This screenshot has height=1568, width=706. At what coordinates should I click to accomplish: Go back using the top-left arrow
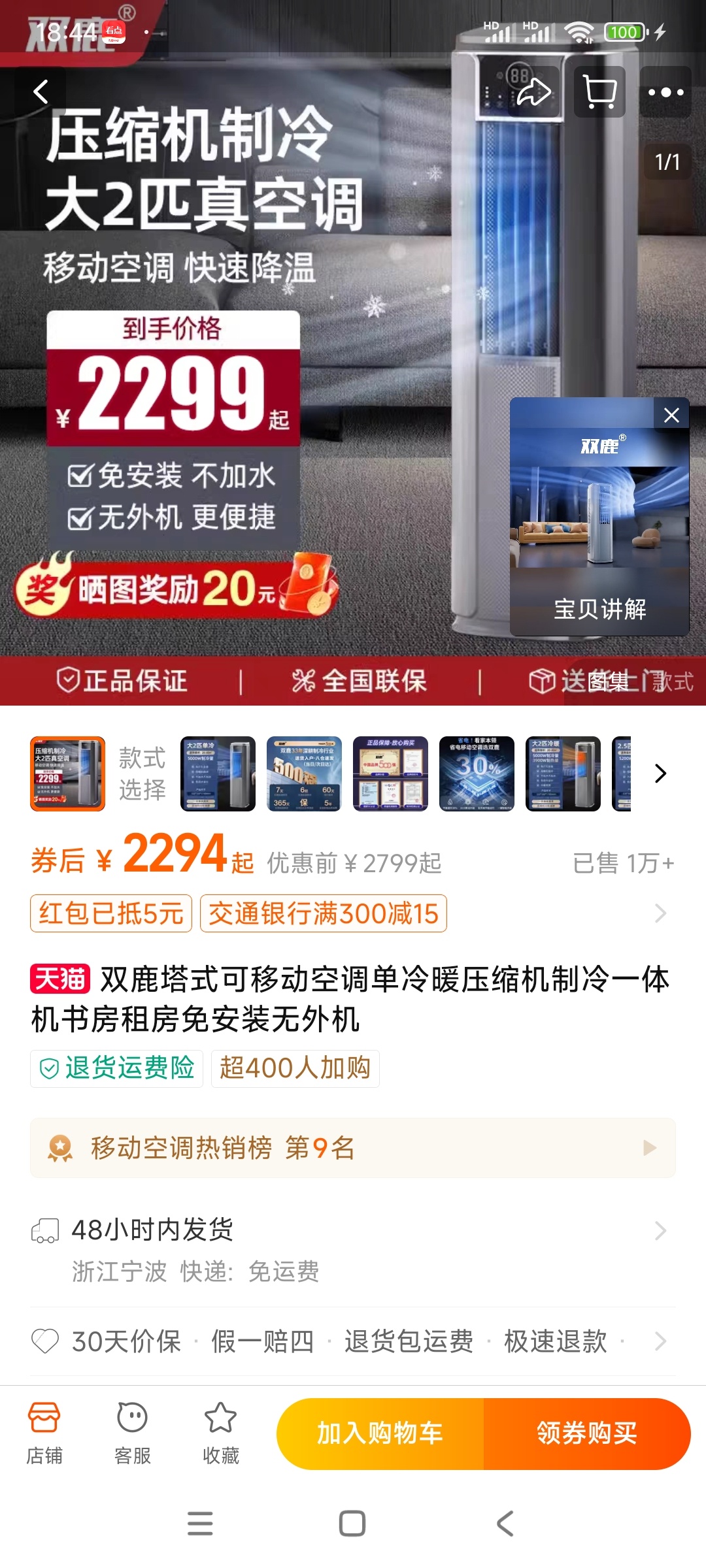41,92
